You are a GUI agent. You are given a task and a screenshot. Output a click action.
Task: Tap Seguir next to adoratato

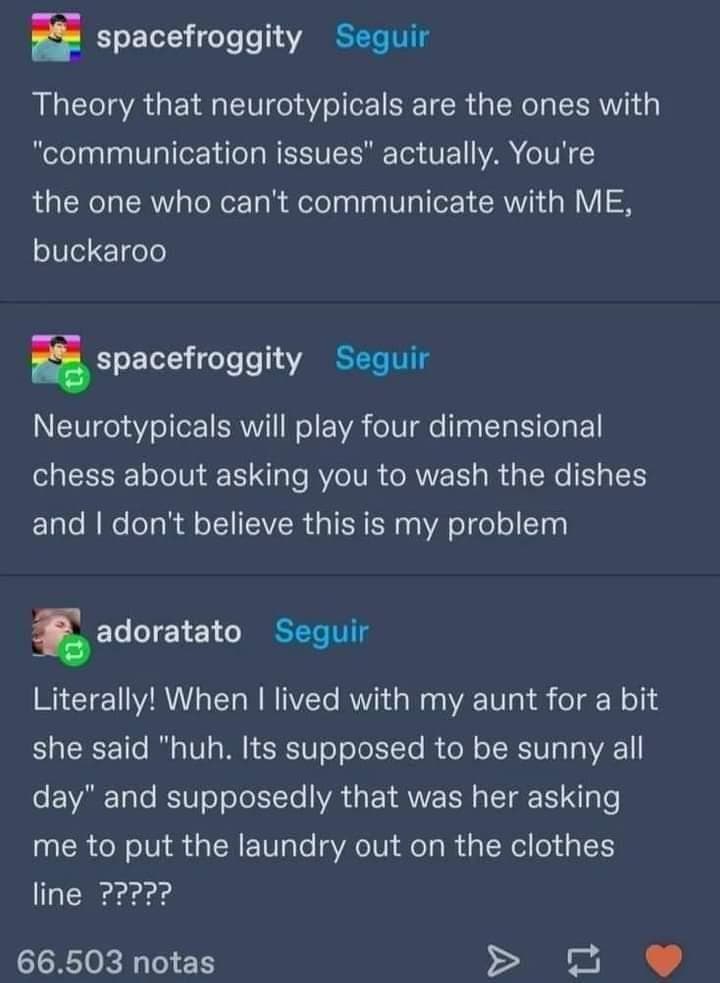point(321,632)
